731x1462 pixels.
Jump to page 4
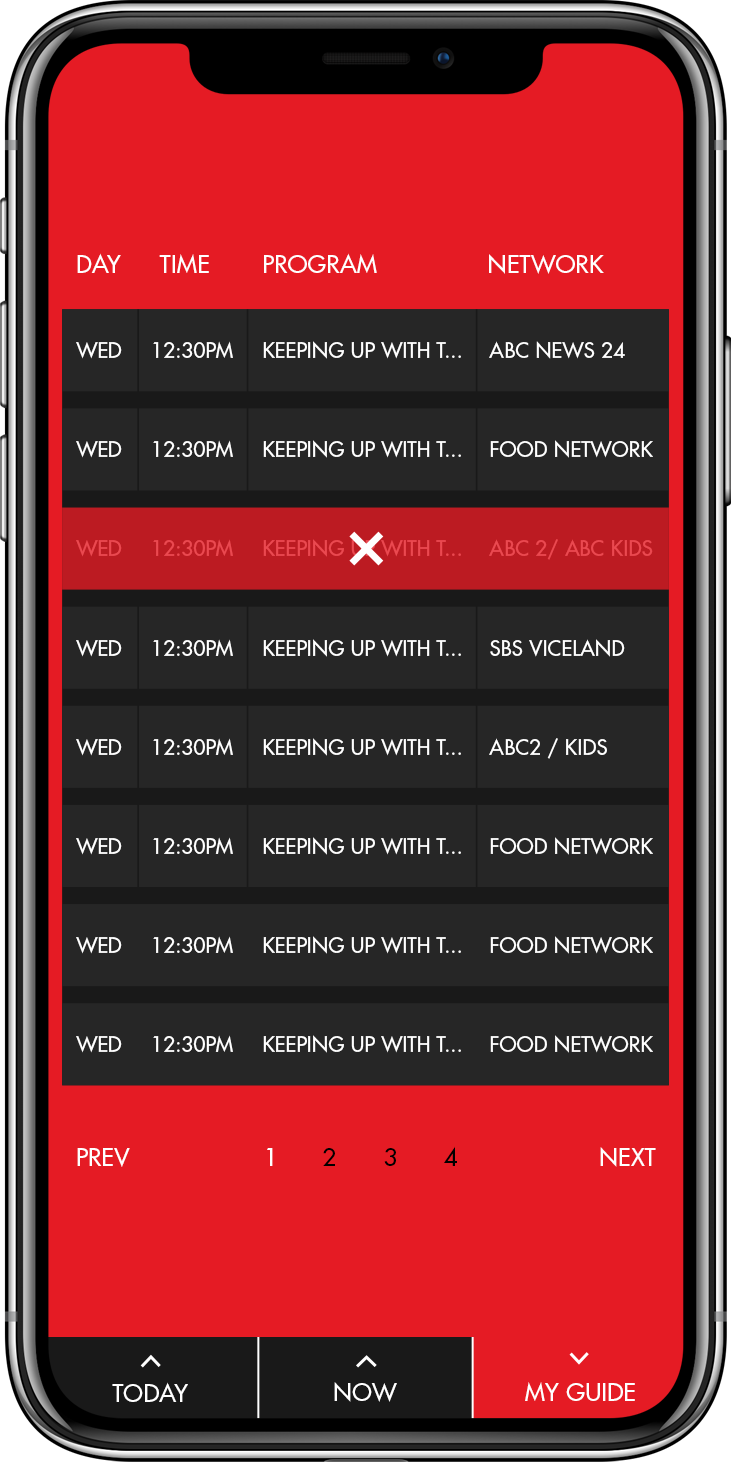click(x=451, y=1157)
